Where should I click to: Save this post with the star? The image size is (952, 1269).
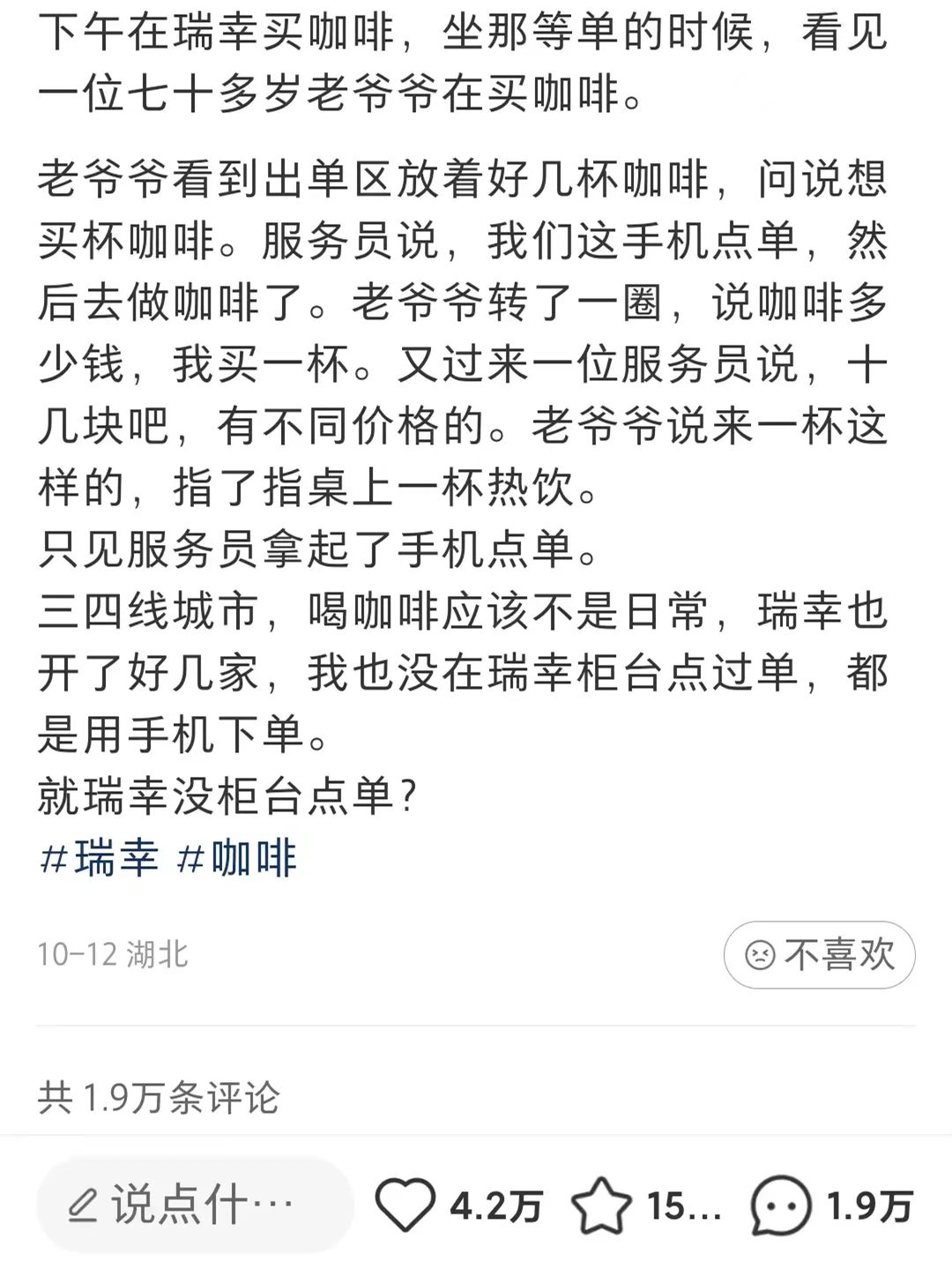pyautogui.click(x=602, y=1205)
